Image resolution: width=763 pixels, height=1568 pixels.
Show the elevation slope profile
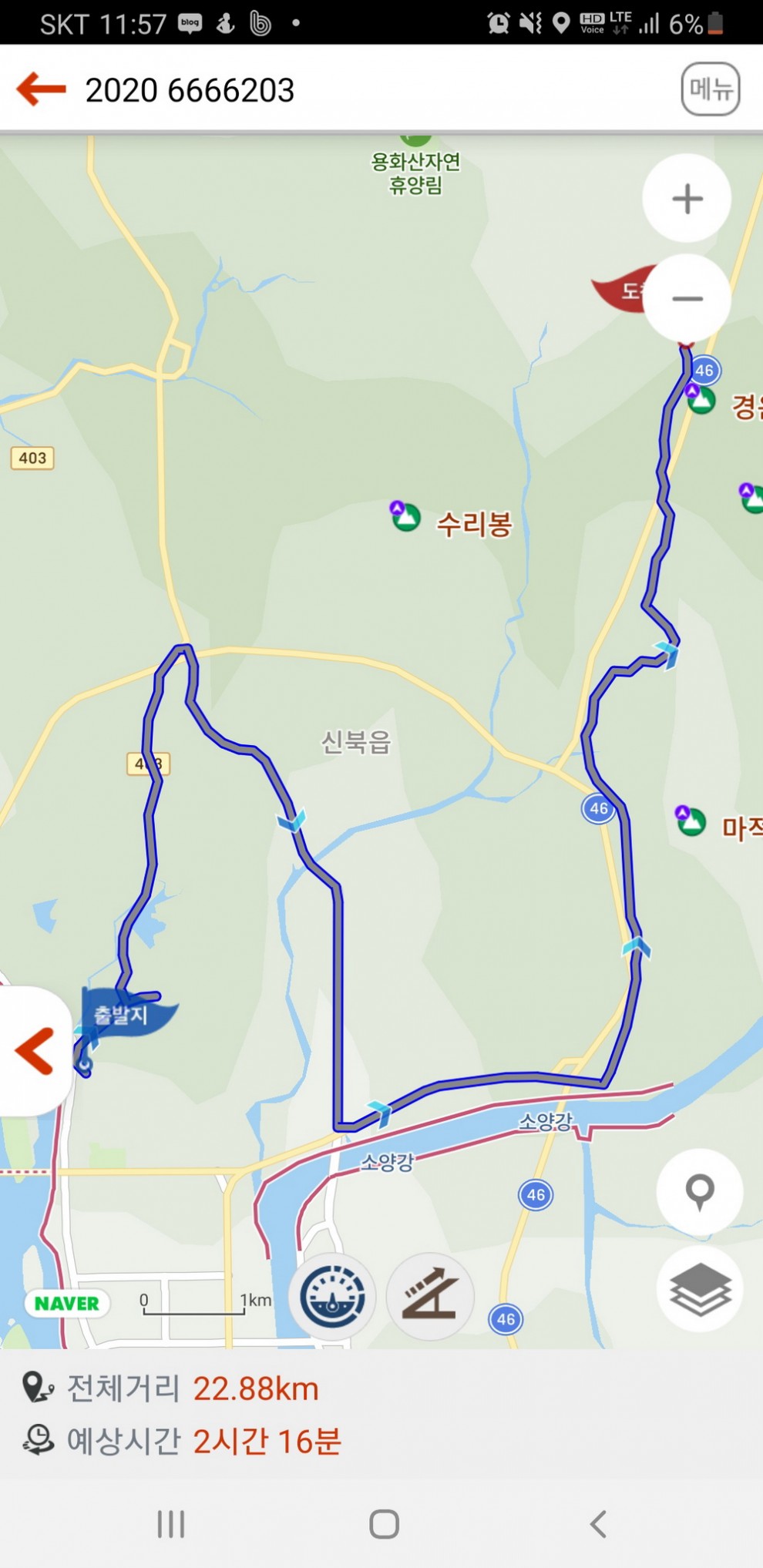click(430, 1297)
